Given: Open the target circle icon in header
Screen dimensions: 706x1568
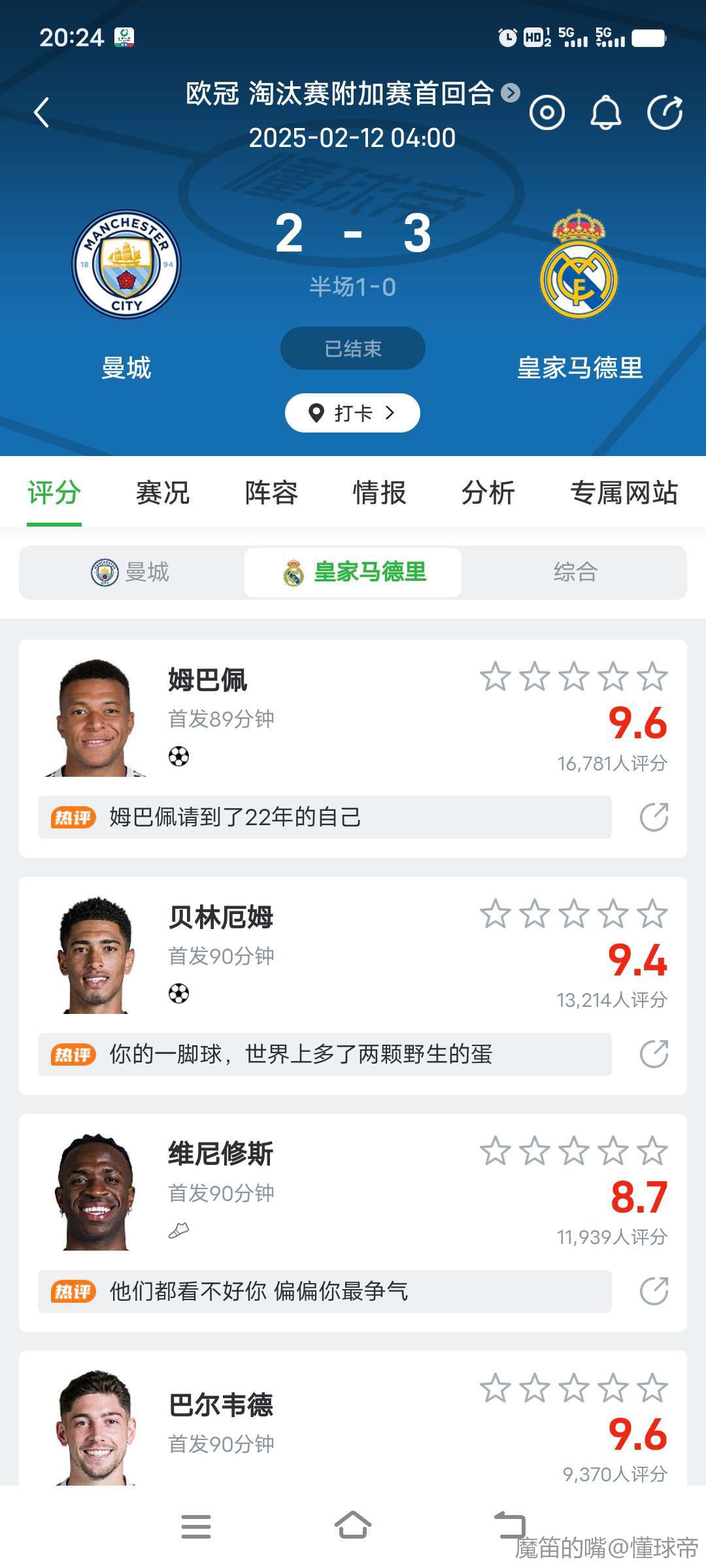Looking at the screenshot, I should pyautogui.click(x=546, y=112).
